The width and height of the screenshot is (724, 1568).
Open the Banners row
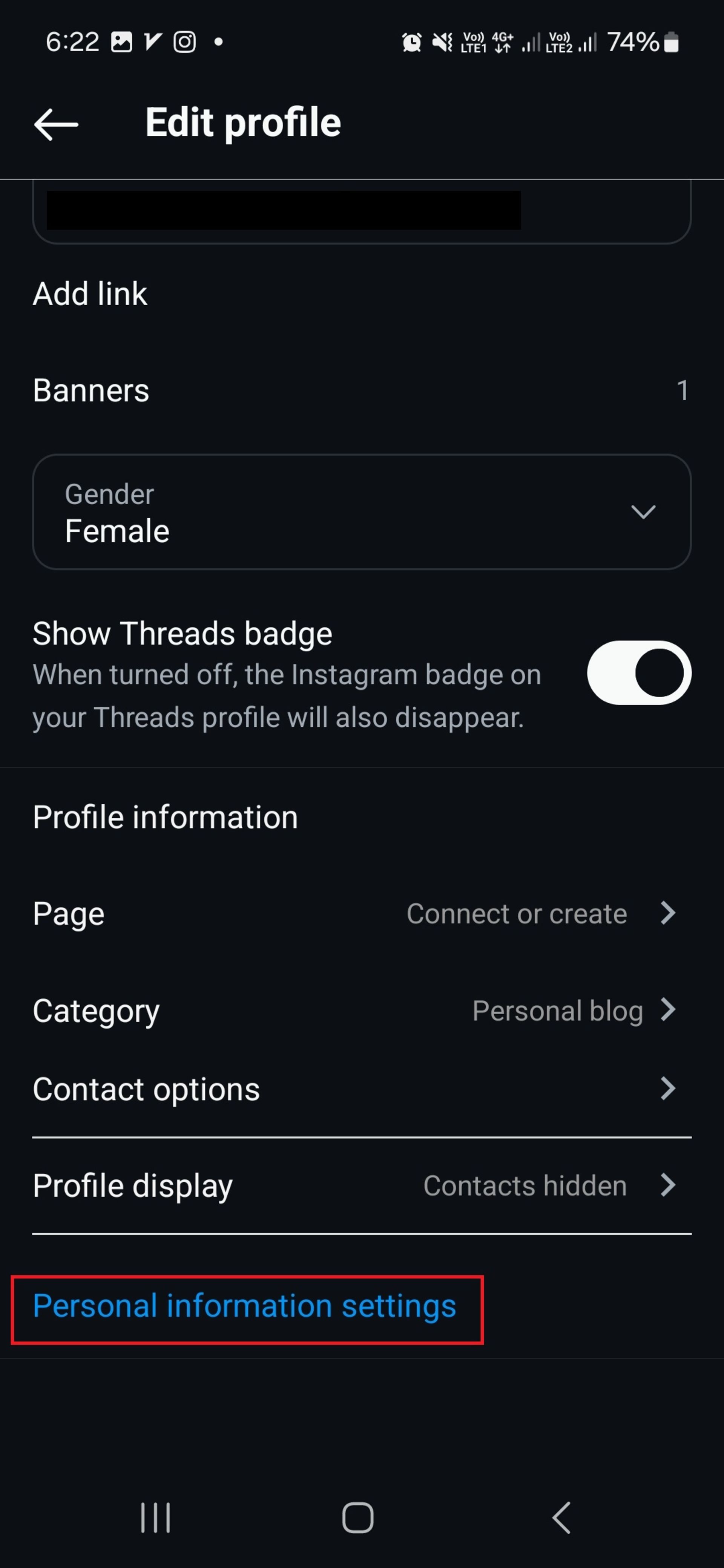[x=362, y=390]
